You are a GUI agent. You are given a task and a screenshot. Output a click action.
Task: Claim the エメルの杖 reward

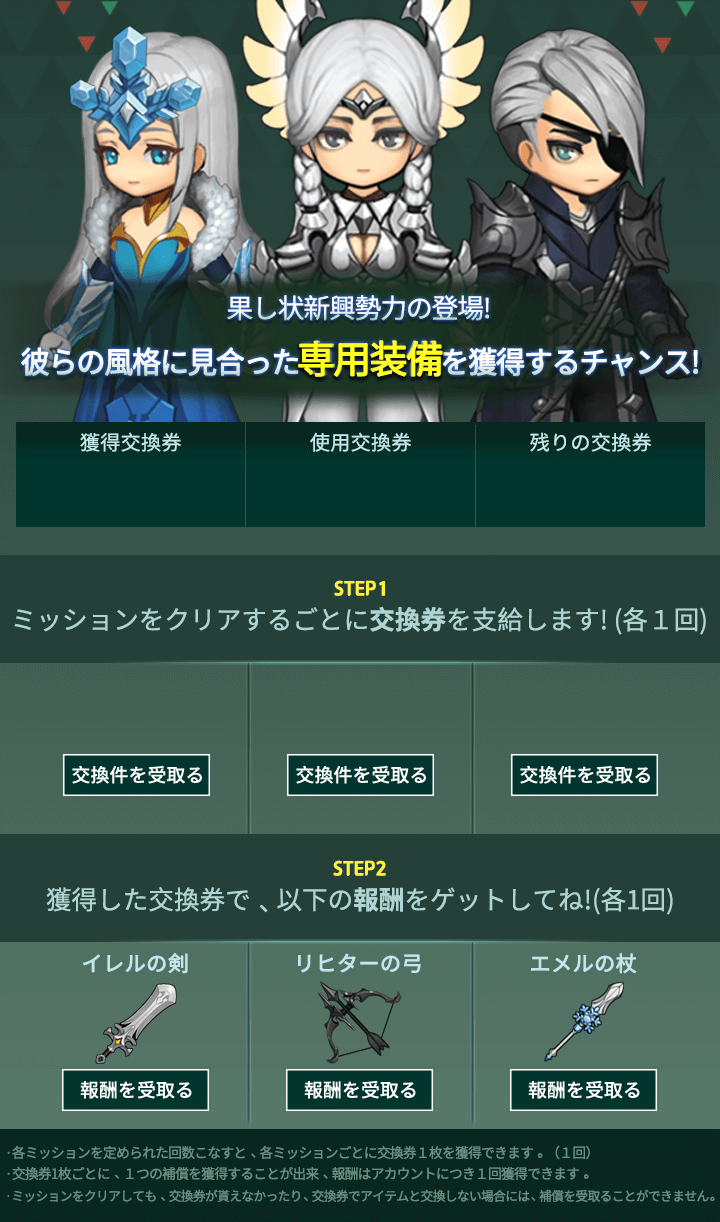click(584, 1090)
